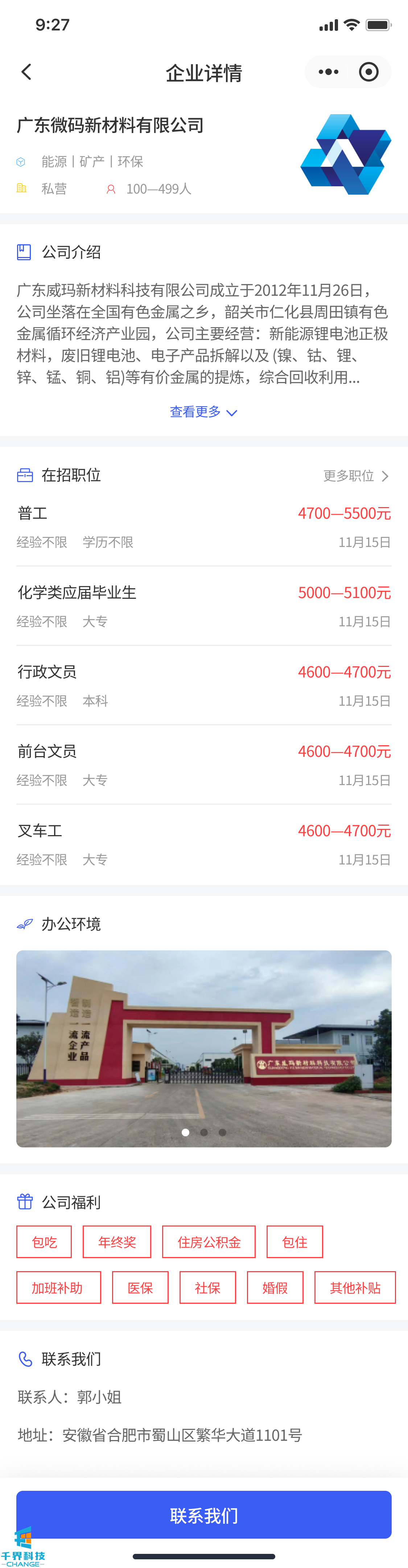The image size is (408, 1568).
Task: Open the 叉车工 job listing
Action: tap(203, 844)
